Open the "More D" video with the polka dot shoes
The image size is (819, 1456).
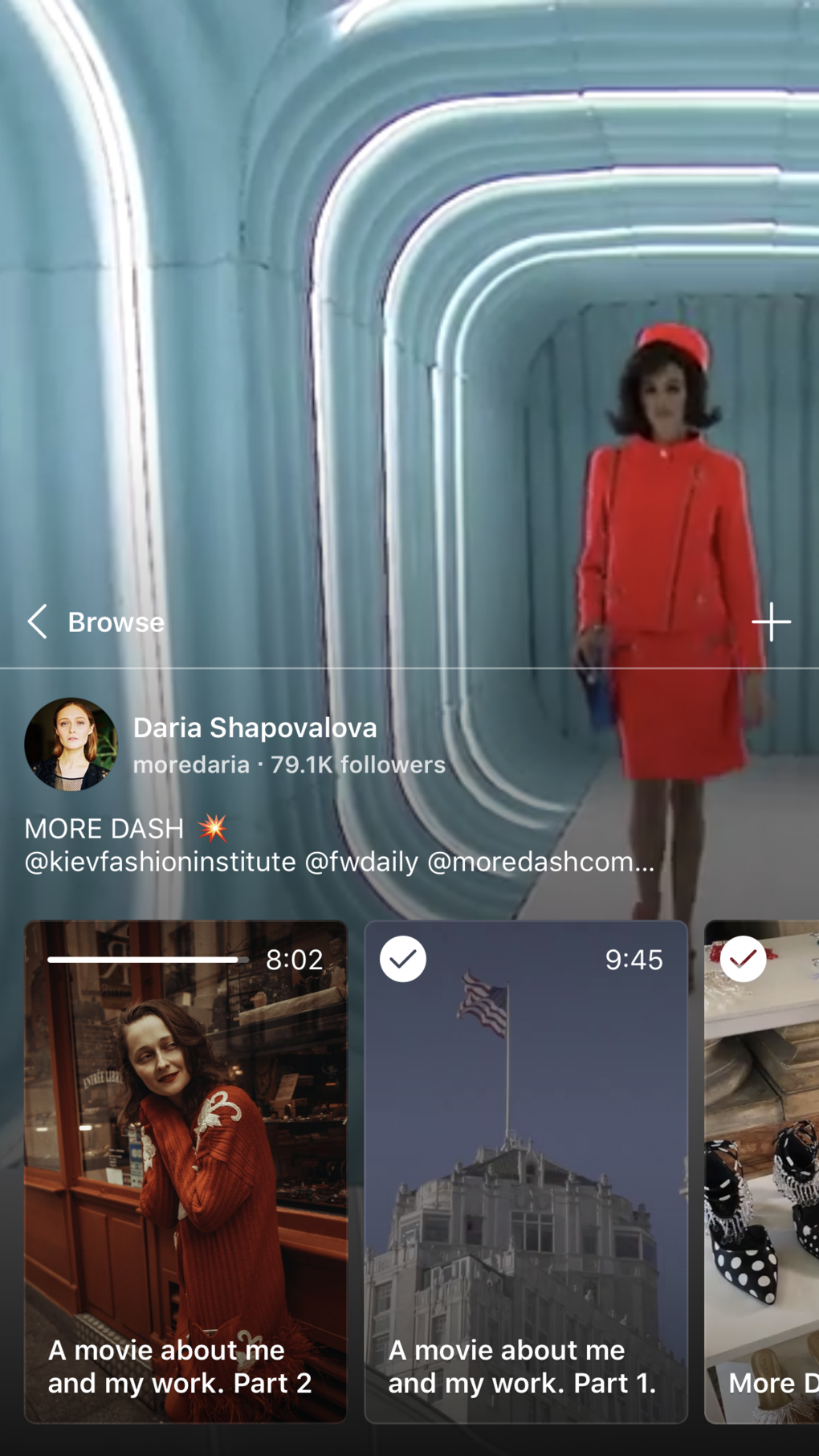tap(763, 1171)
